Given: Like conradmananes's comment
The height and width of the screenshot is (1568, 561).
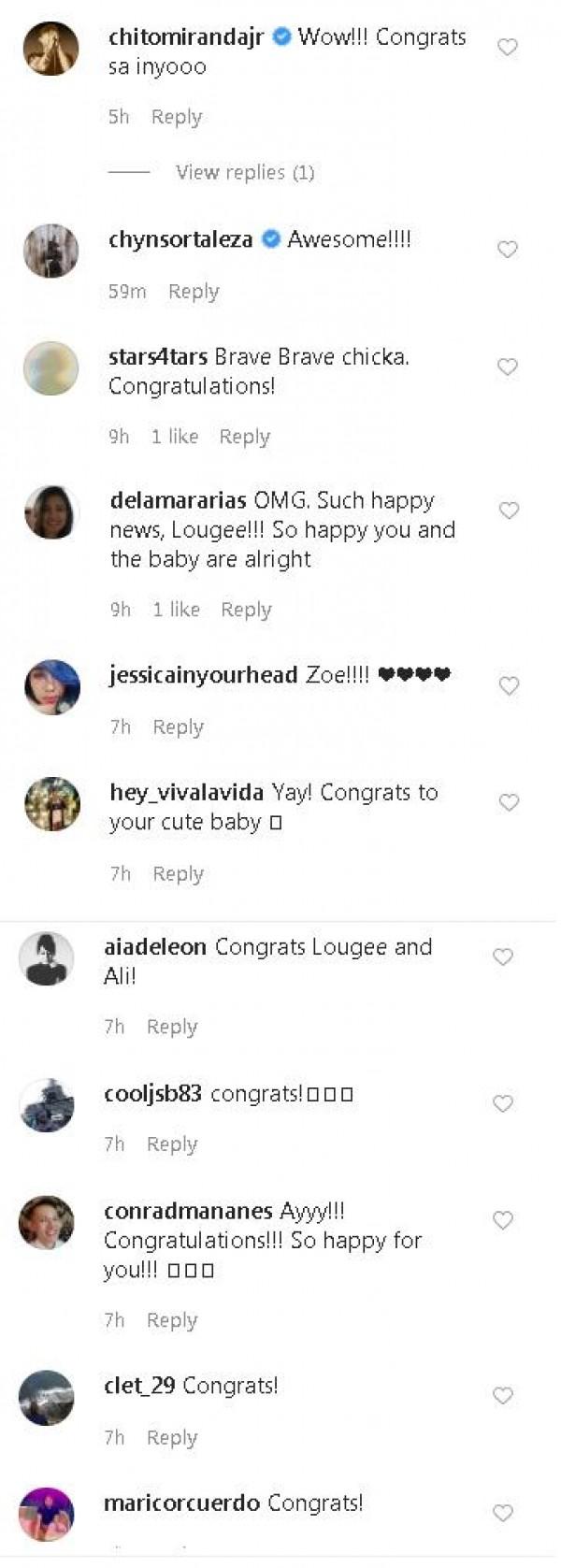Looking at the screenshot, I should (x=503, y=1220).
